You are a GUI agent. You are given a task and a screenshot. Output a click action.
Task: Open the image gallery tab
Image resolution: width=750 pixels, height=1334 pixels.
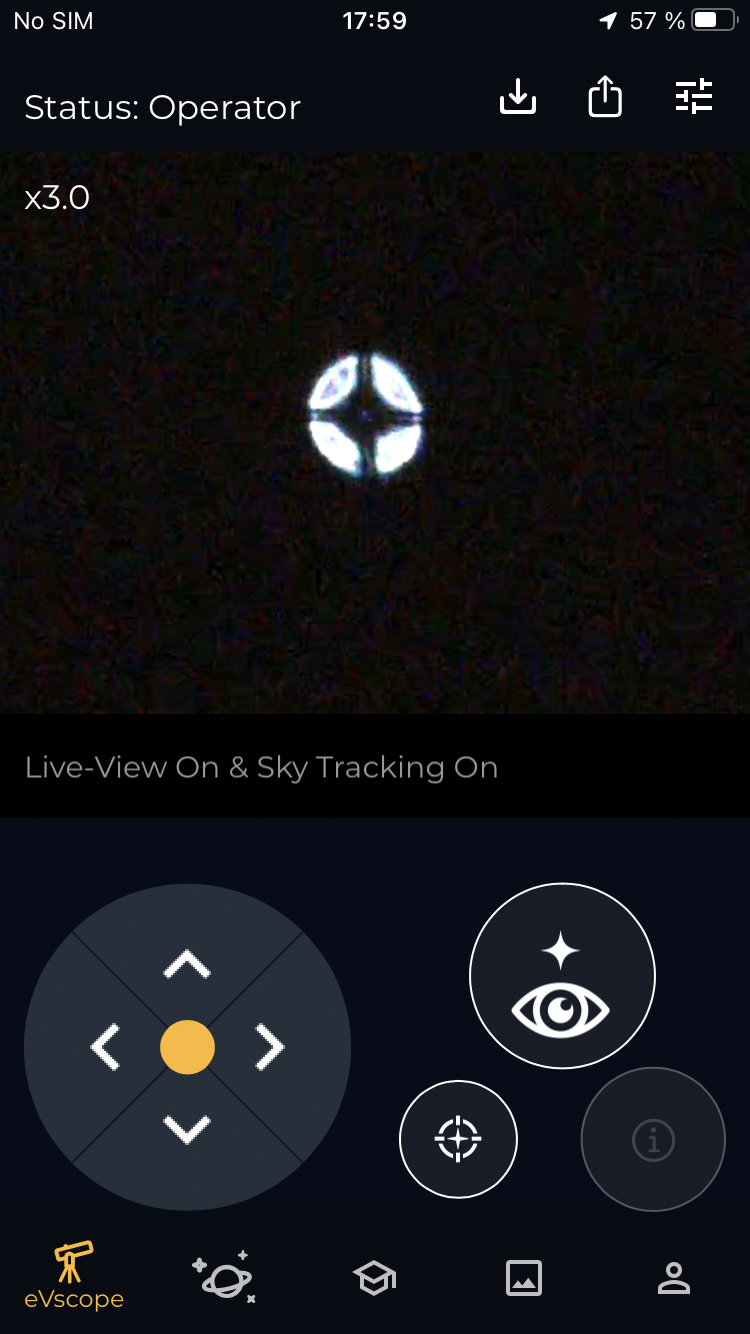(524, 1278)
